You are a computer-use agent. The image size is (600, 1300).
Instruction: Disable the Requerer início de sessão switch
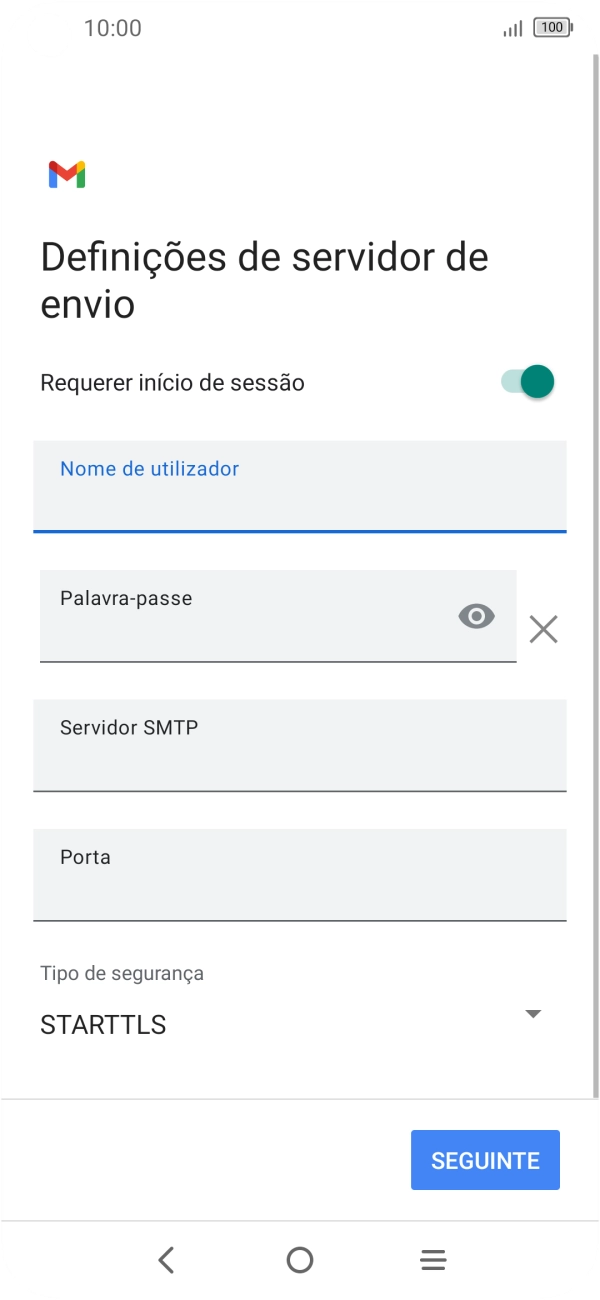(x=528, y=382)
